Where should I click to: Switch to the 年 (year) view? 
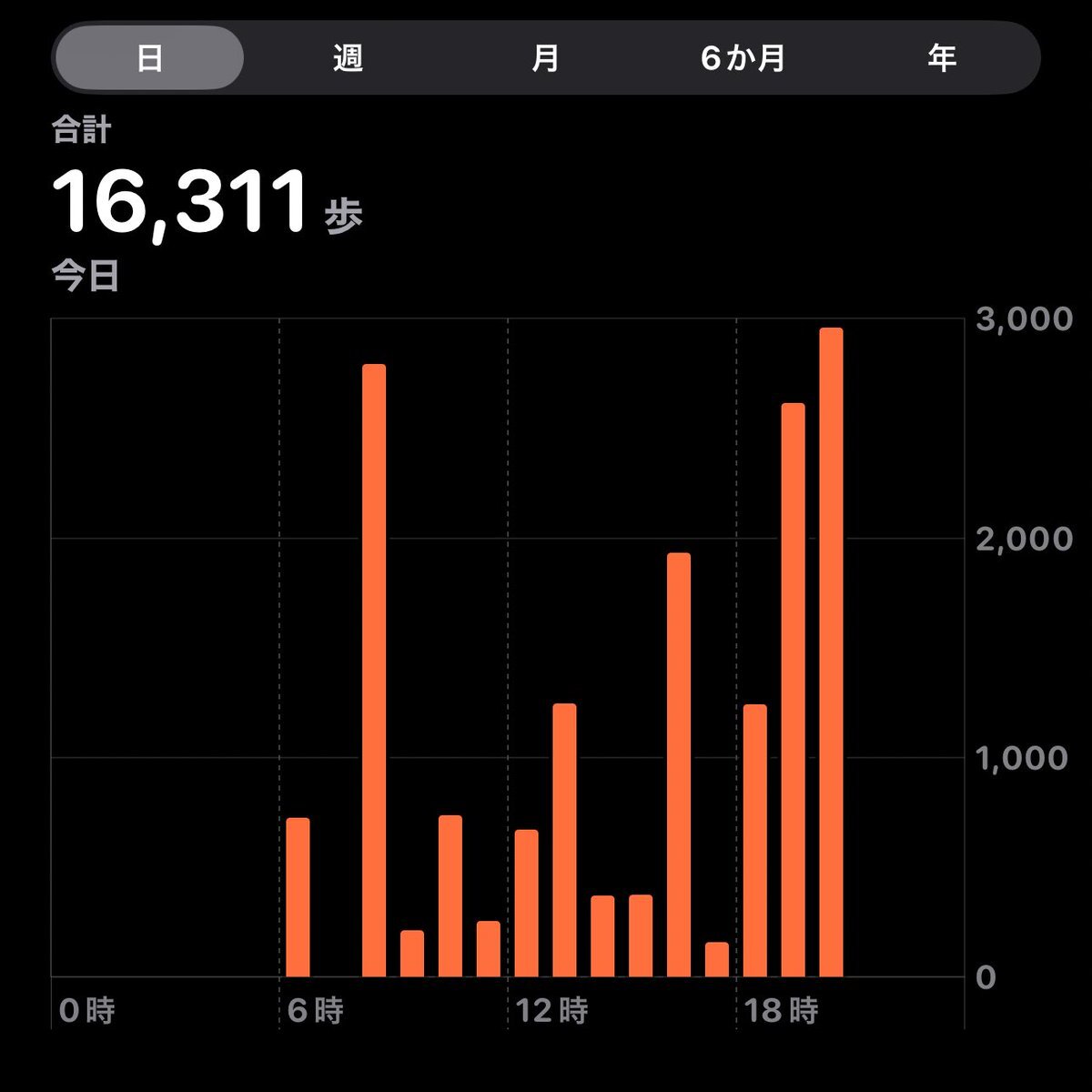click(941, 58)
